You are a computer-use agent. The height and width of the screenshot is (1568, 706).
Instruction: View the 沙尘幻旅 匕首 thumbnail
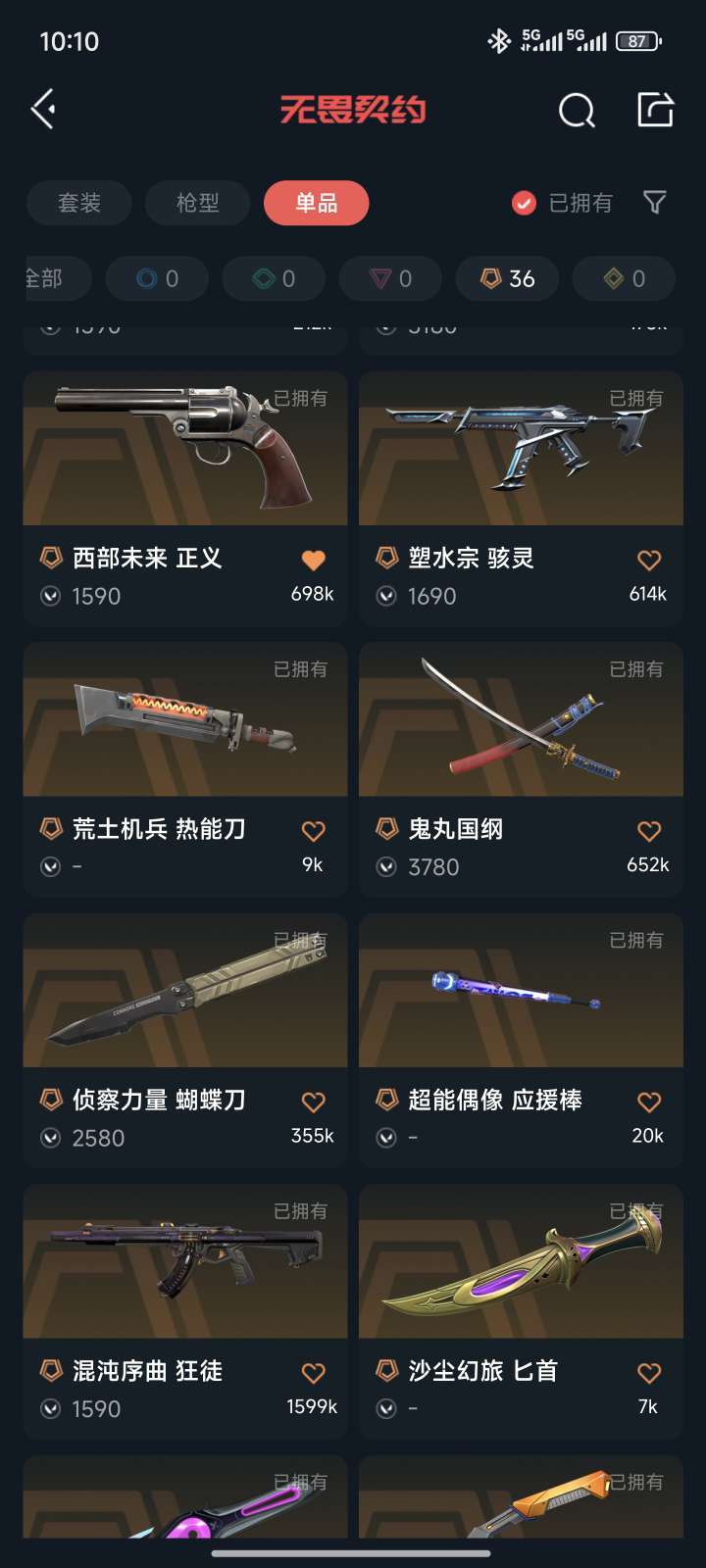tap(521, 1264)
